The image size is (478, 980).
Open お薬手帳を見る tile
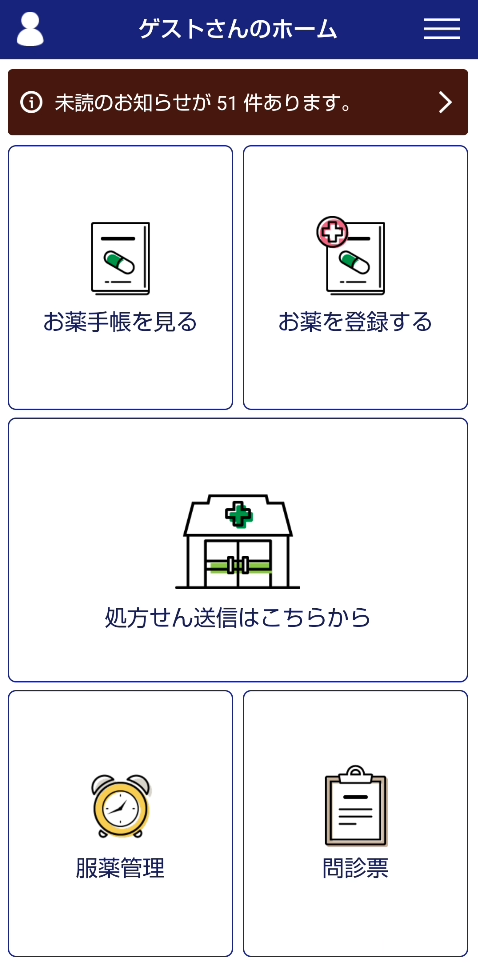click(121, 278)
